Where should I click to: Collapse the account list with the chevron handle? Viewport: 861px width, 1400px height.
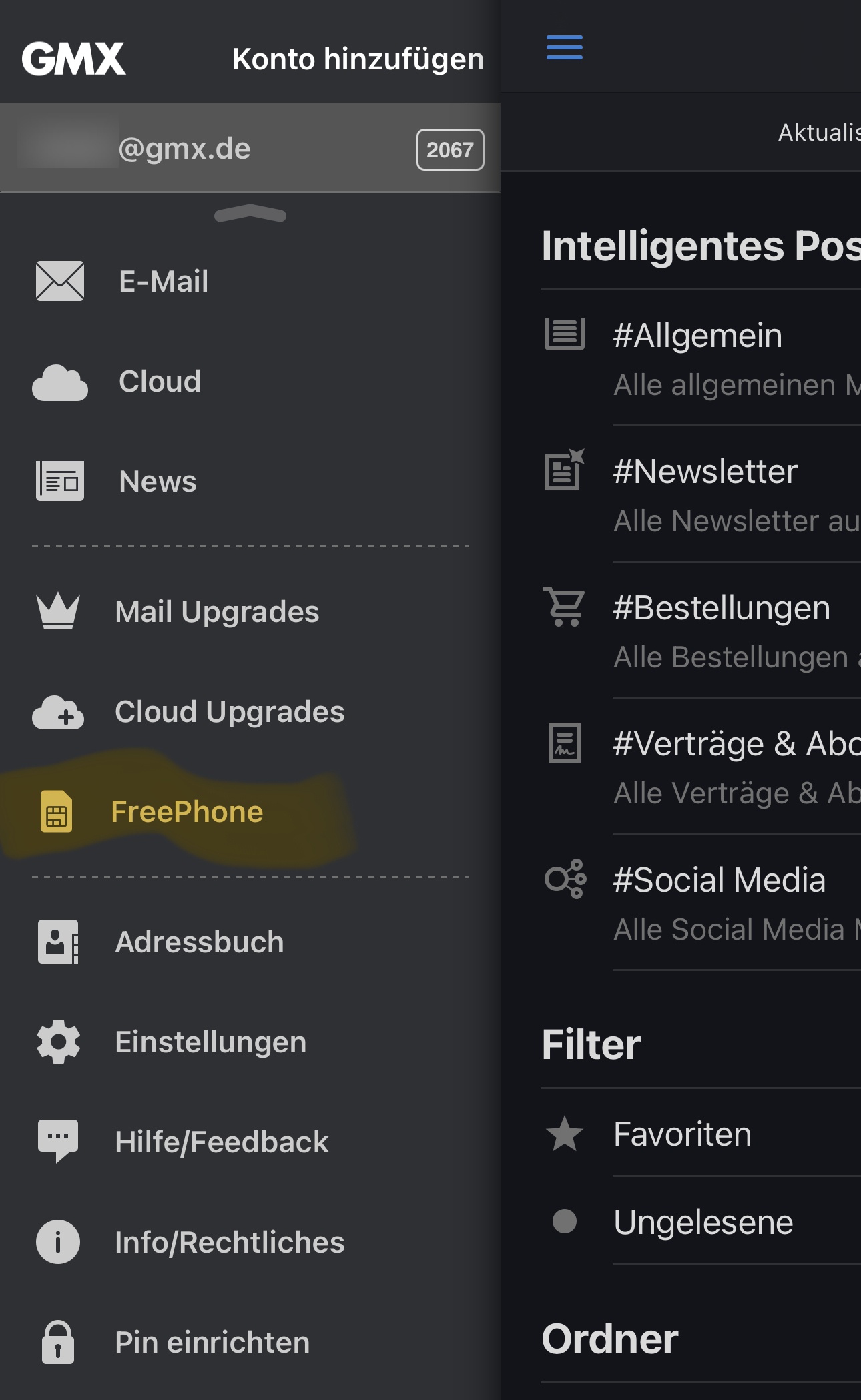(250, 214)
